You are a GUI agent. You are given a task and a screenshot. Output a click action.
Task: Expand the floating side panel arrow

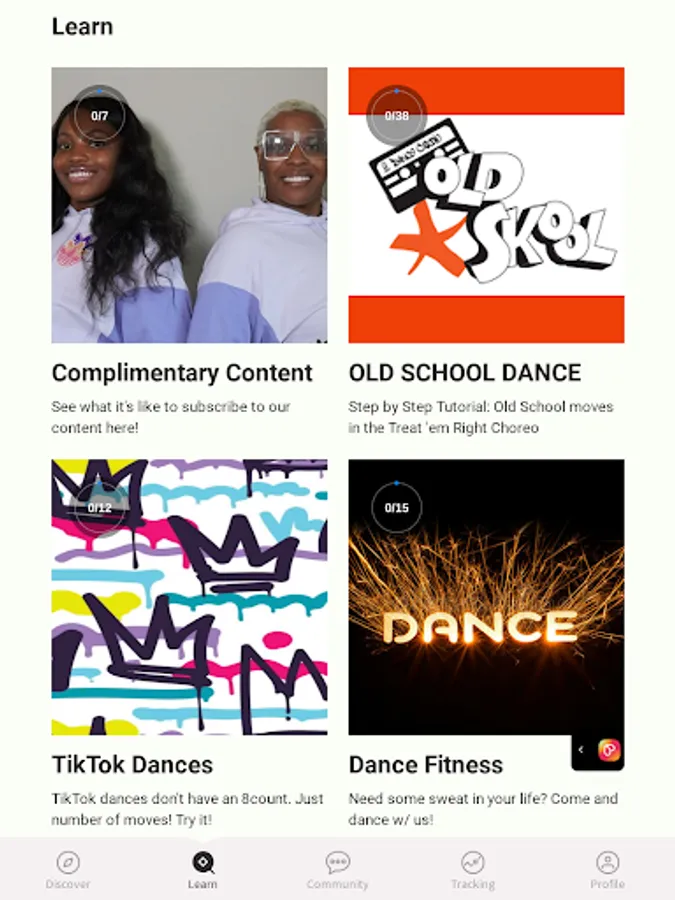(581, 750)
